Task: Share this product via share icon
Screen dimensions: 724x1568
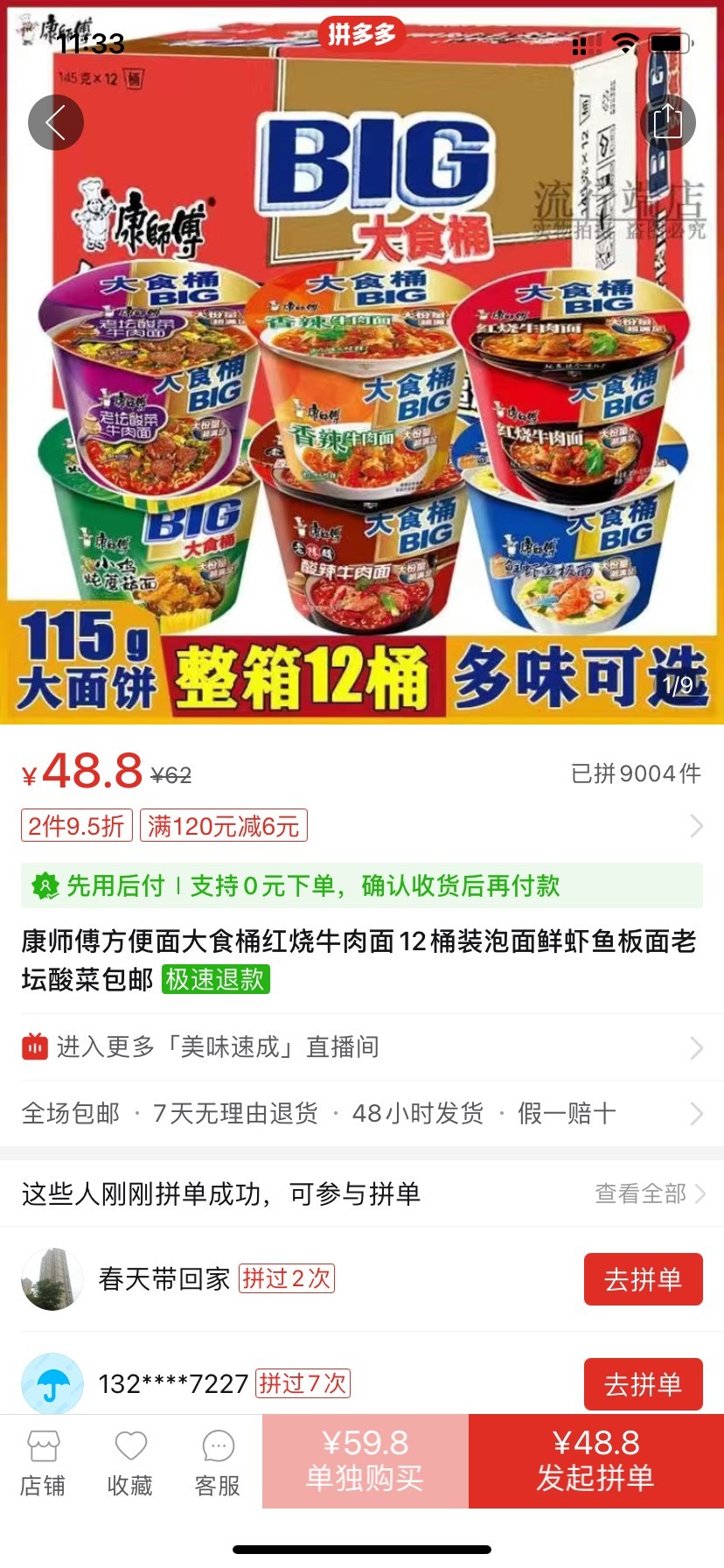Action: click(x=668, y=122)
